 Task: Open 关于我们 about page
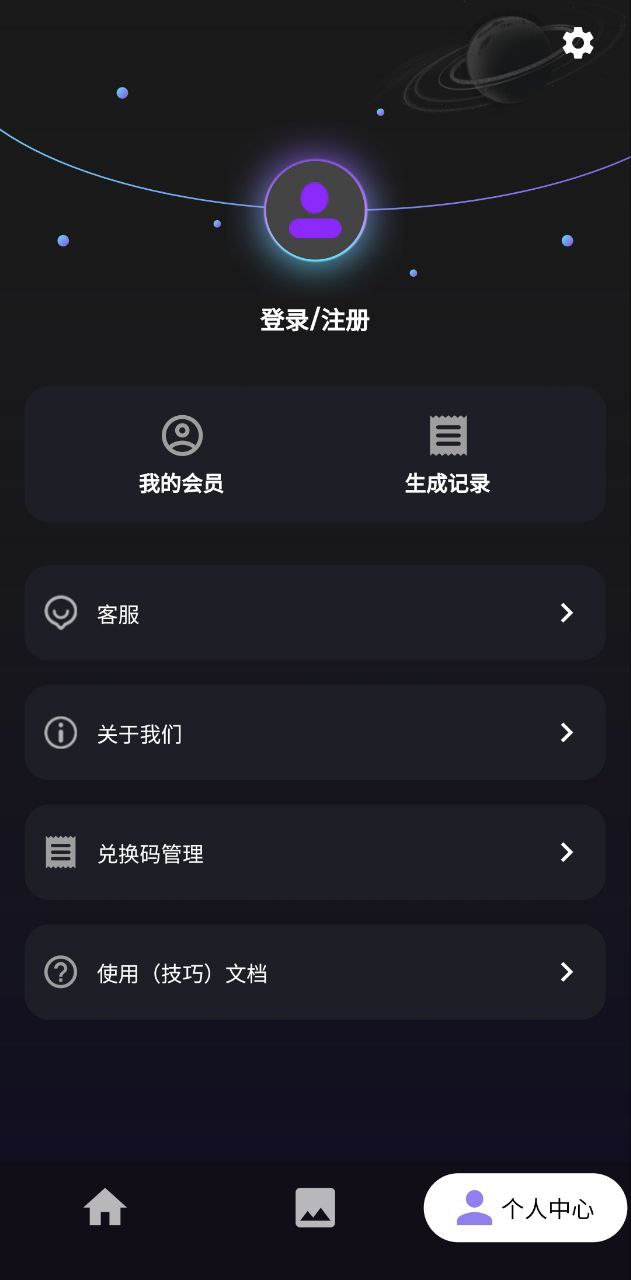click(x=315, y=733)
